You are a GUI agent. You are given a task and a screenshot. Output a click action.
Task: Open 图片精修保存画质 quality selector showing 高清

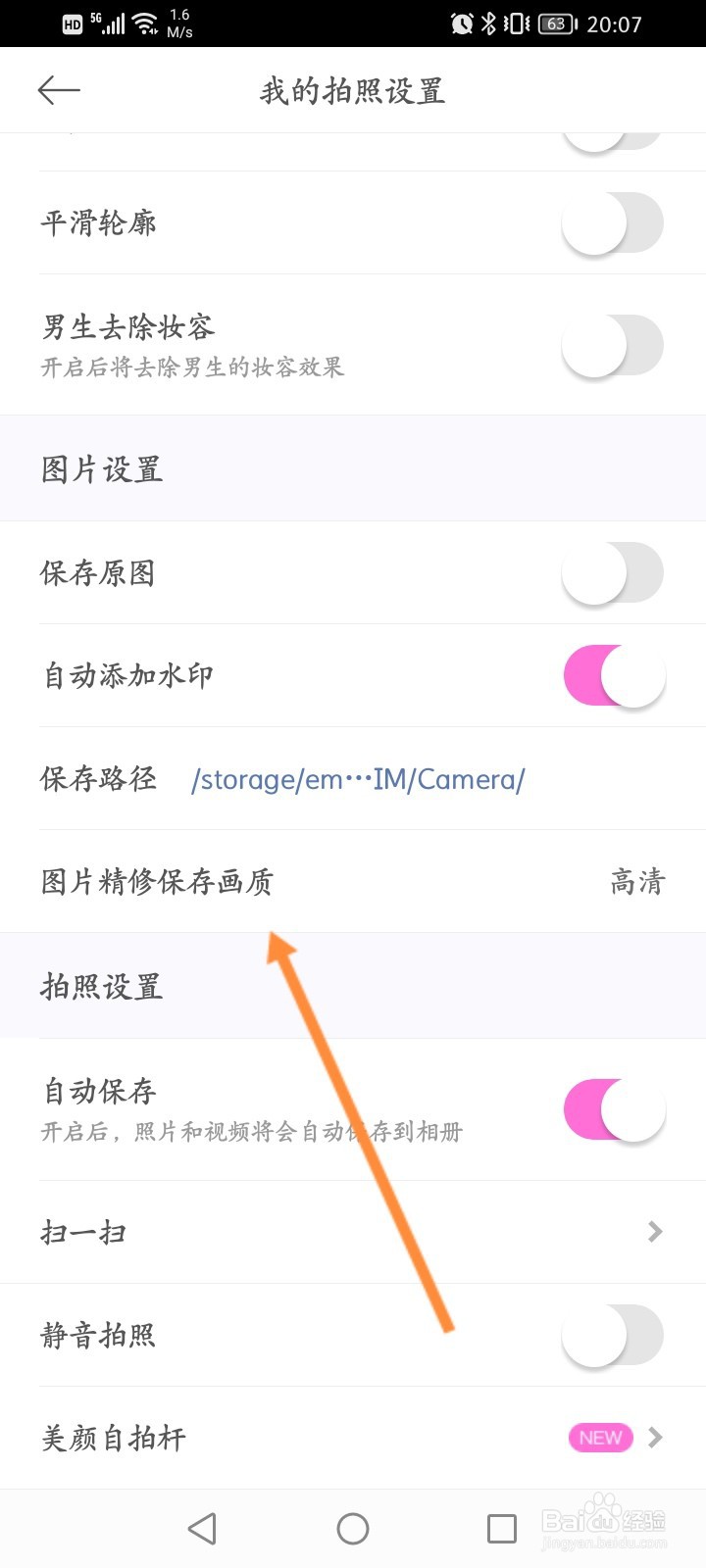[635, 882]
